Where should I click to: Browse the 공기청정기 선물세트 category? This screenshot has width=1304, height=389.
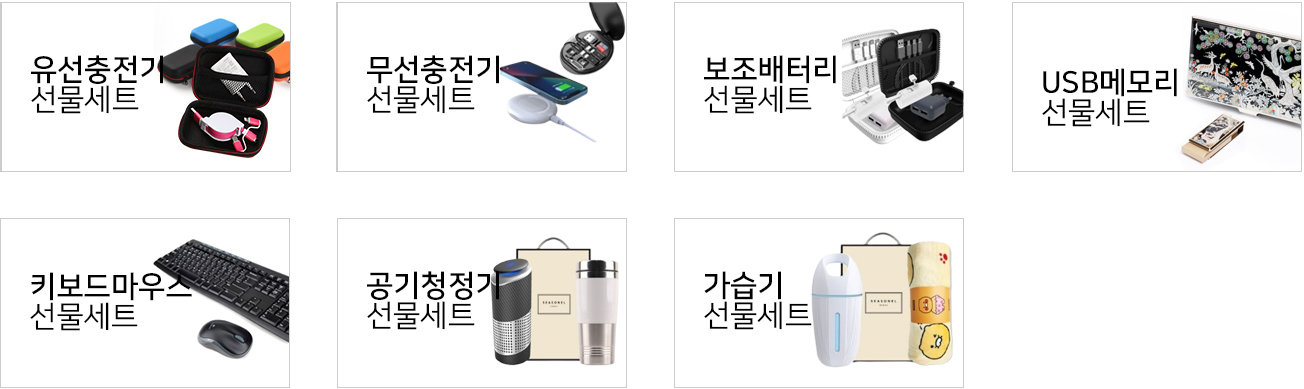tap(482, 303)
